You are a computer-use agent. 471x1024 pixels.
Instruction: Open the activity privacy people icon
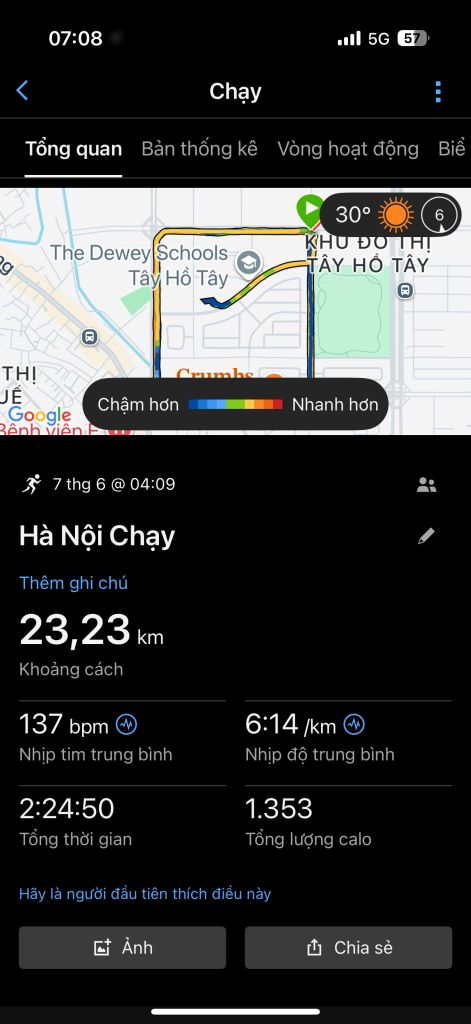427,485
